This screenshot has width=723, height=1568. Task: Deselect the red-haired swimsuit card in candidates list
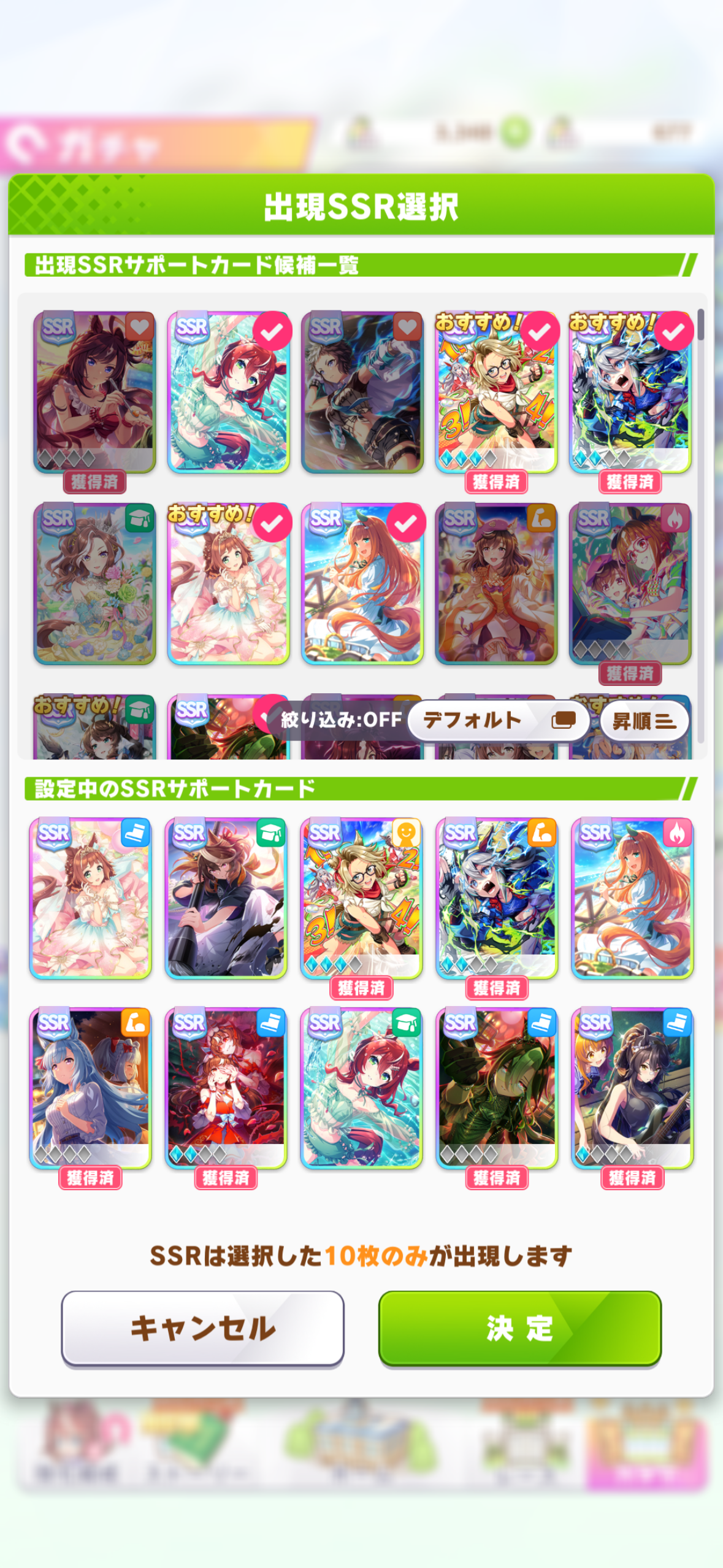point(228,392)
